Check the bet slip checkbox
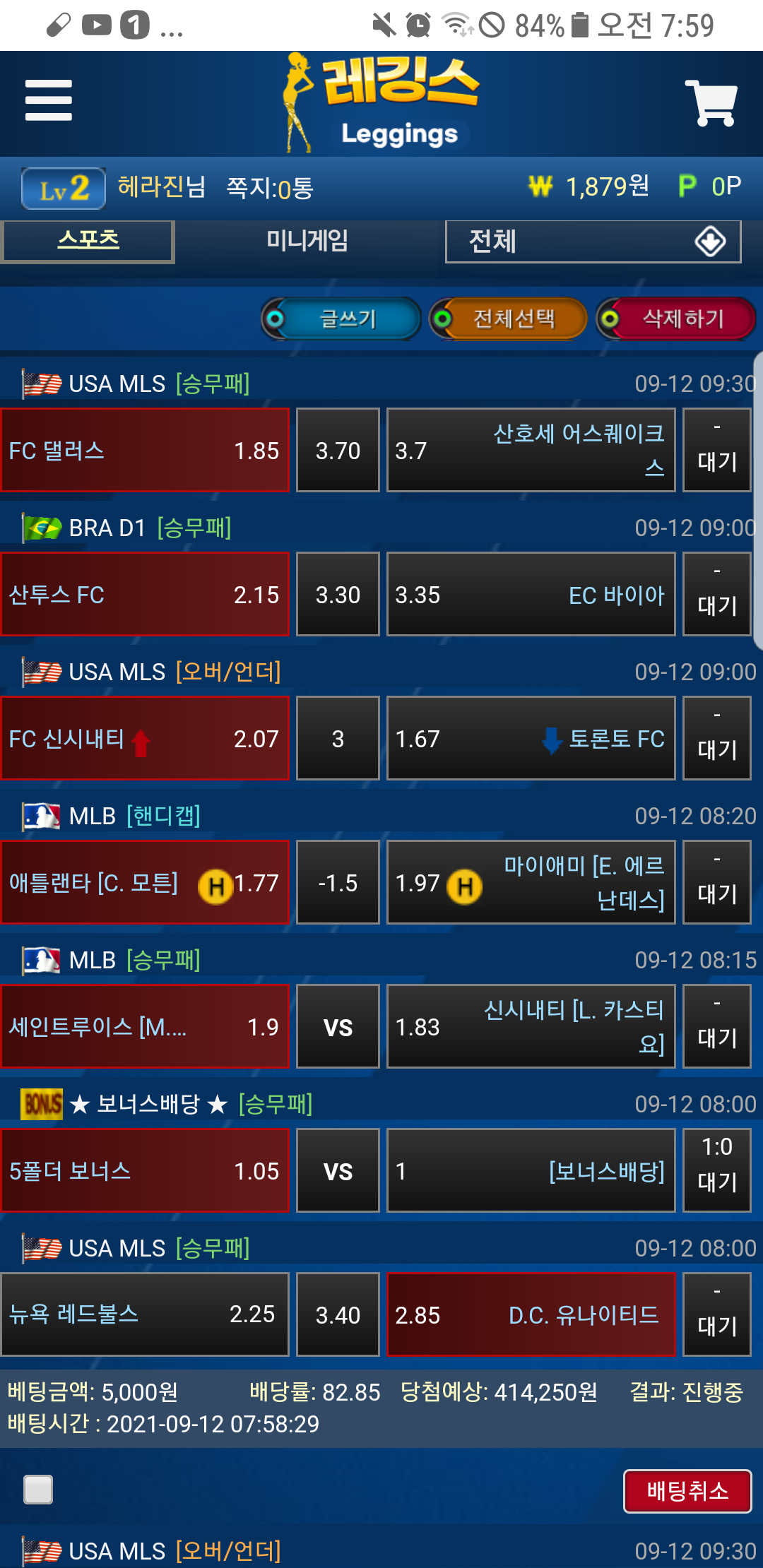This screenshot has width=763, height=1568. [x=38, y=1490]
